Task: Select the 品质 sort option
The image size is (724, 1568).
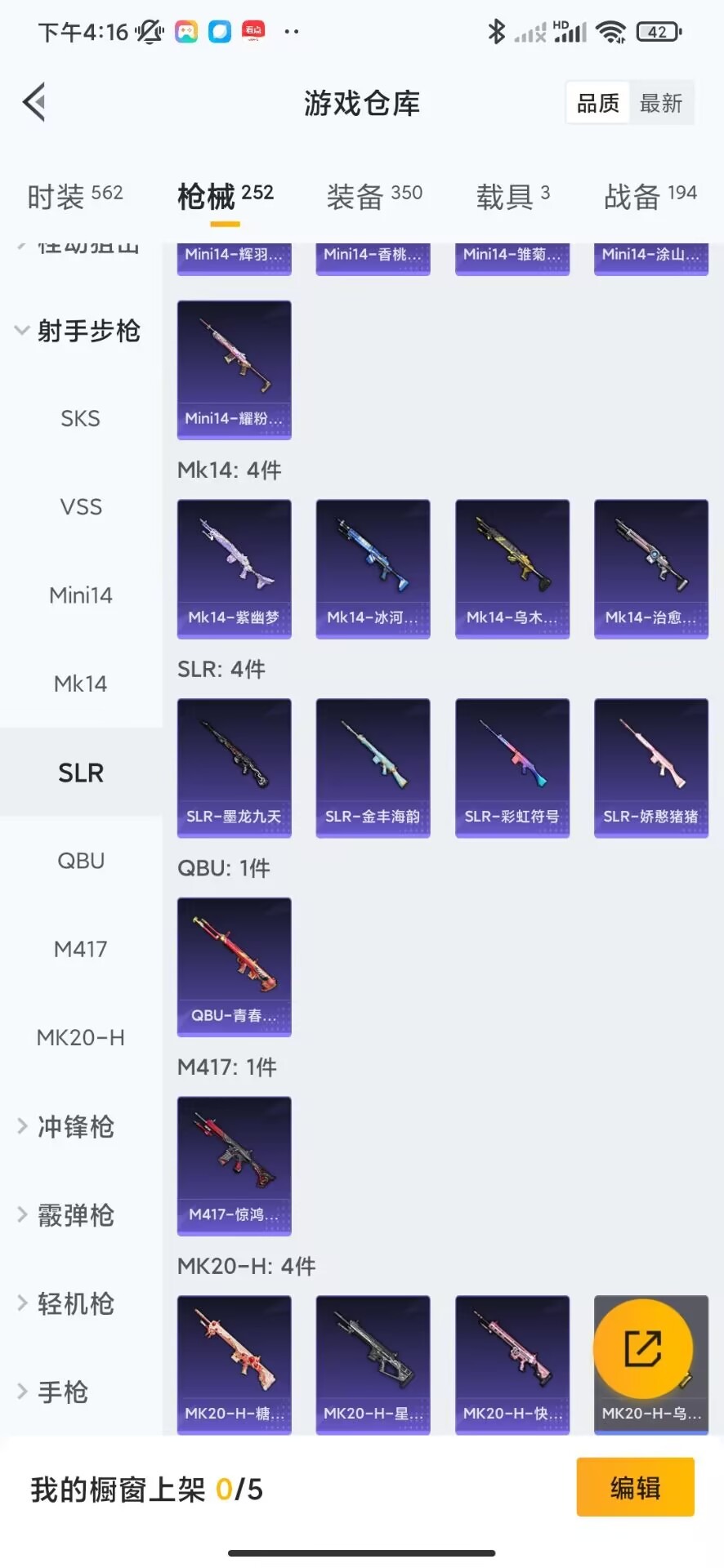Action: pos(598,103)
